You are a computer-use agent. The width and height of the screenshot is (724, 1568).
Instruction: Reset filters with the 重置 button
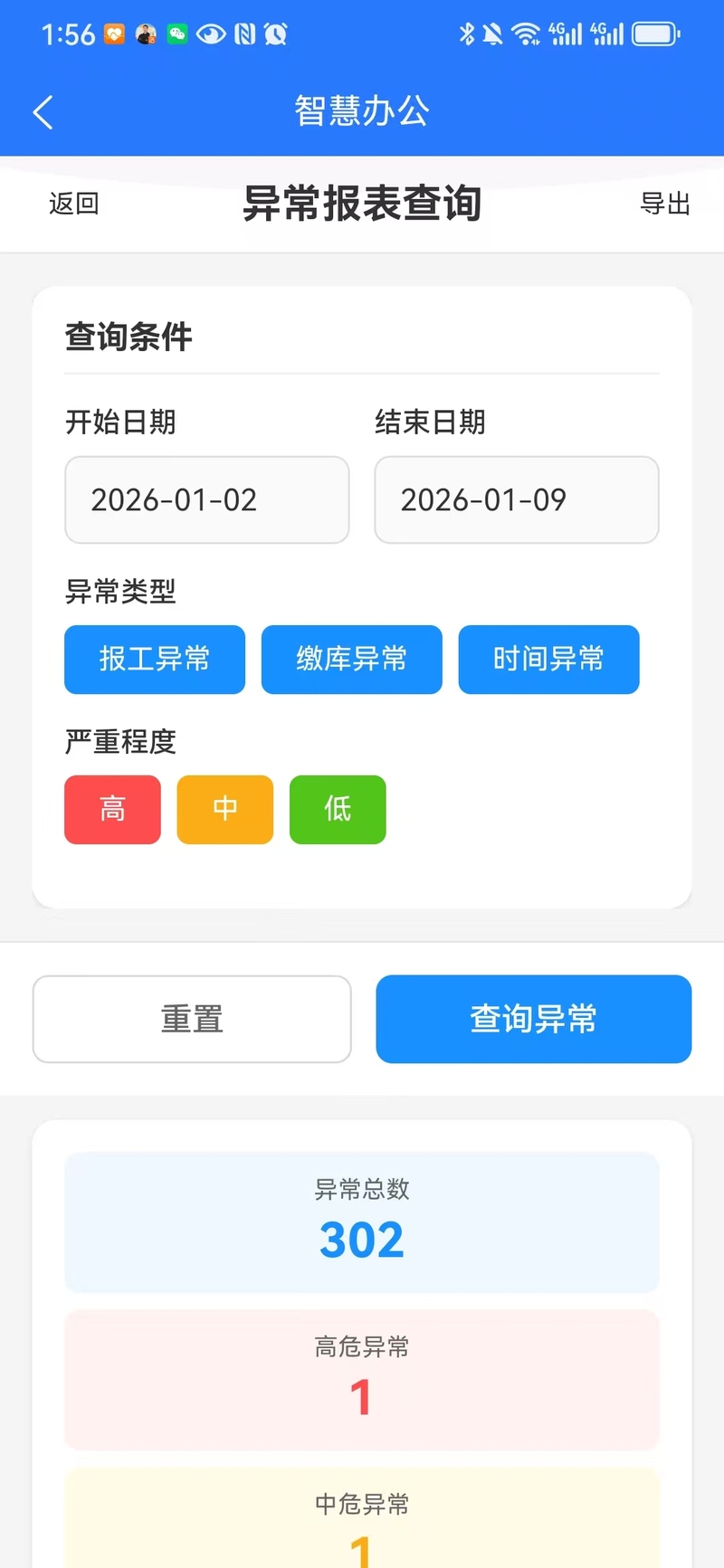click(x=192, y=1019)
